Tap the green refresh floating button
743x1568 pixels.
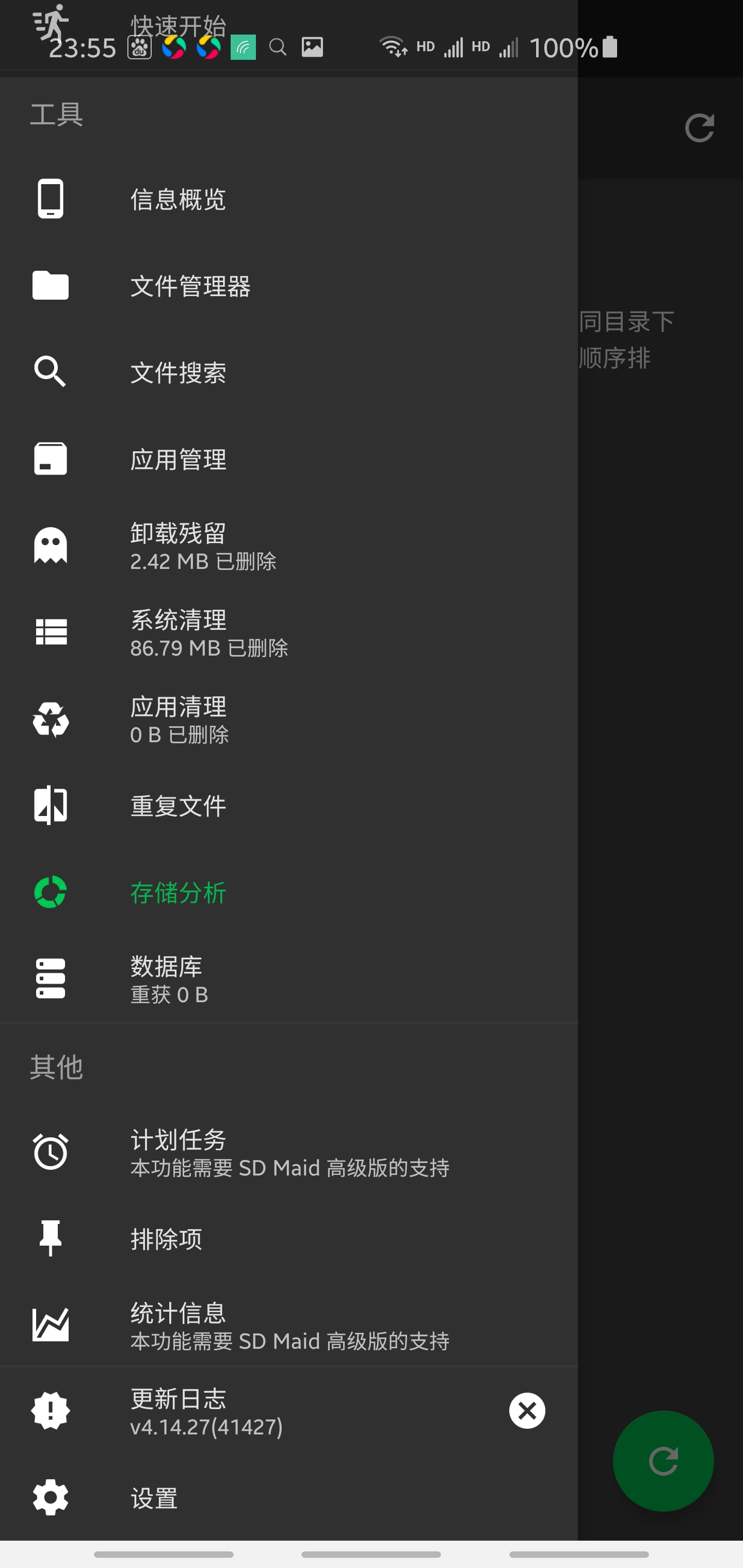[x=663, y=1461]
